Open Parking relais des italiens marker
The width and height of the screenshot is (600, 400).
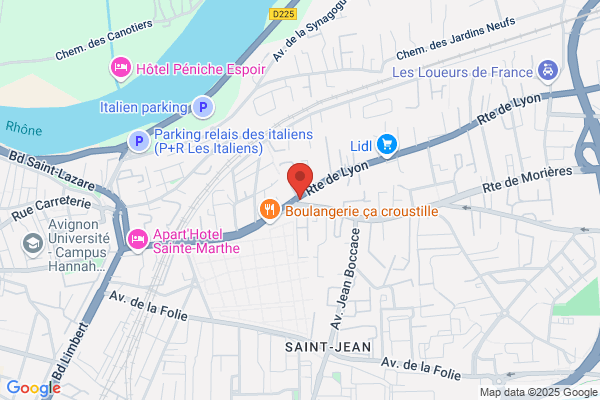coord(139,141)
